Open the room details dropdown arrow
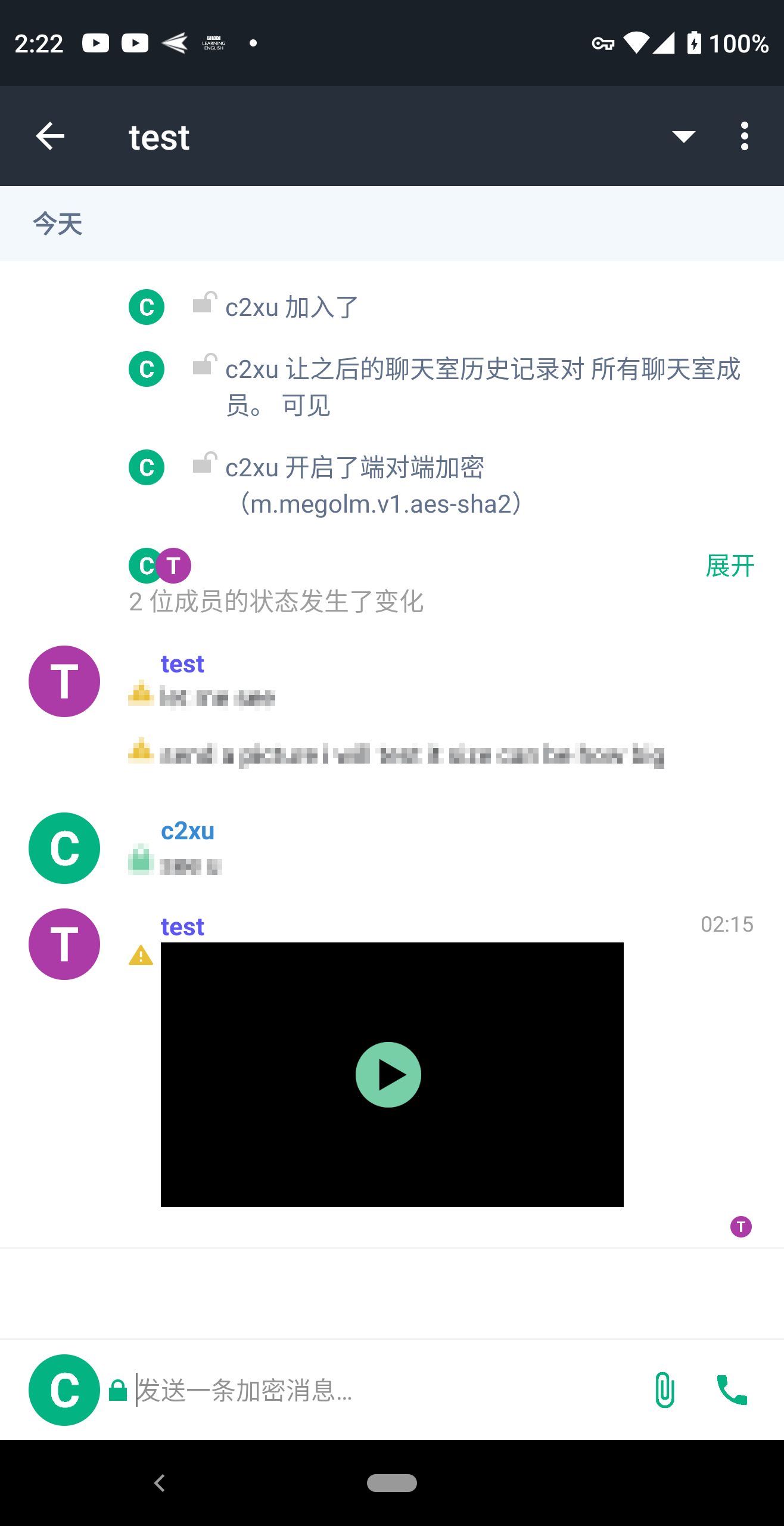Viewport: 784px width, 1526px height. (683, 137)
